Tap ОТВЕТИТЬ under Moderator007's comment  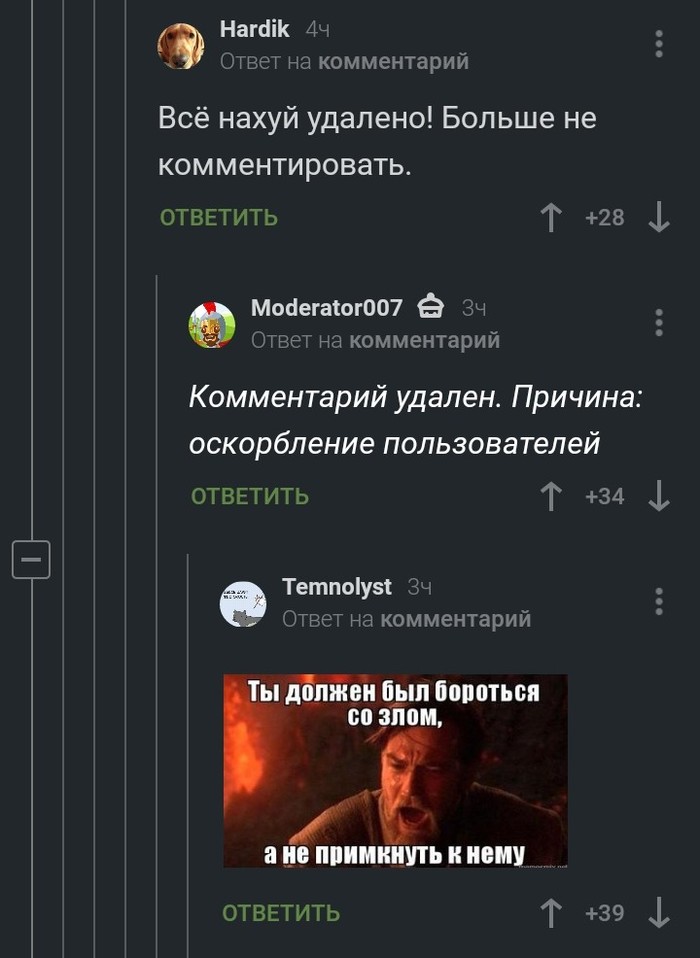coord(250,496)
